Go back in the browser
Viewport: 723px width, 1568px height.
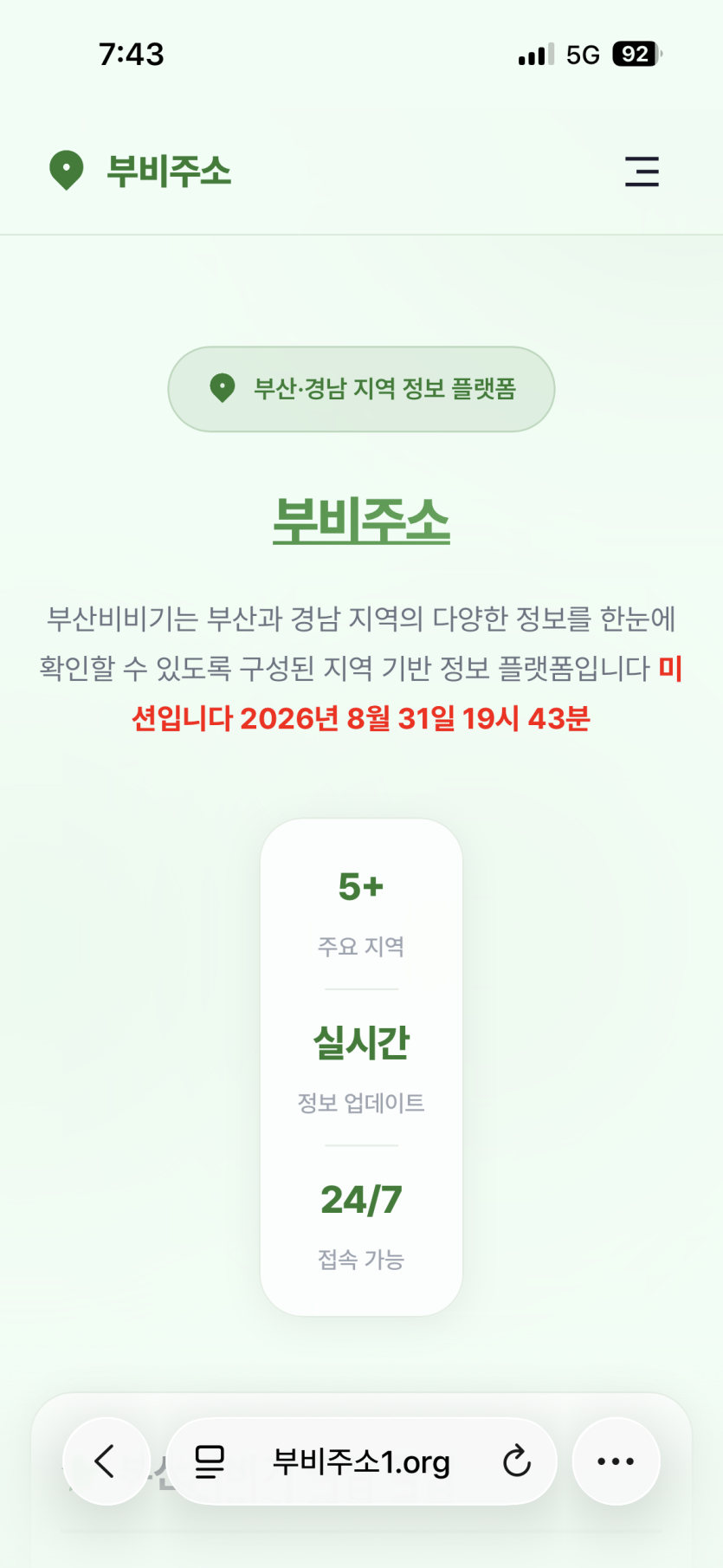[x=106, y=1461]
